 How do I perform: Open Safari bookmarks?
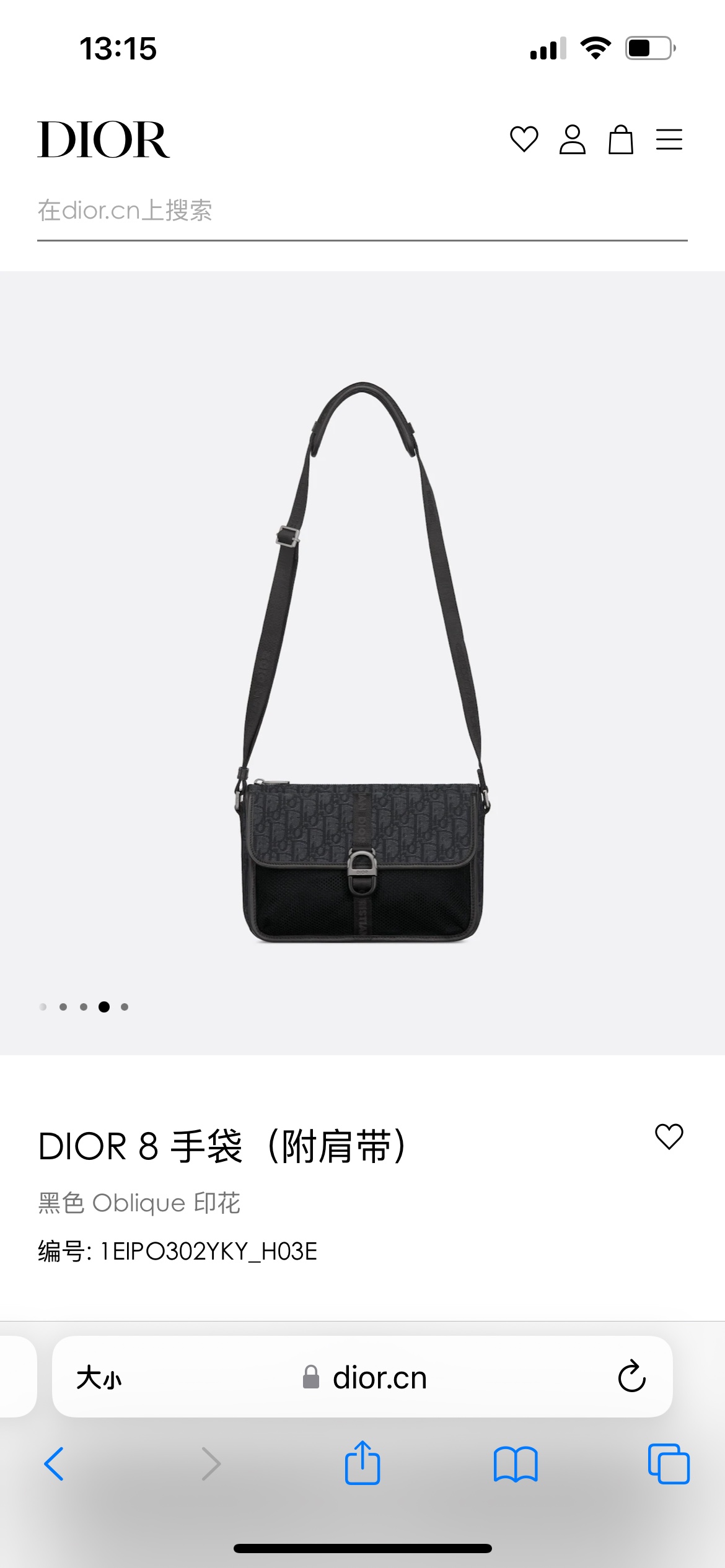pos(516,1464)
